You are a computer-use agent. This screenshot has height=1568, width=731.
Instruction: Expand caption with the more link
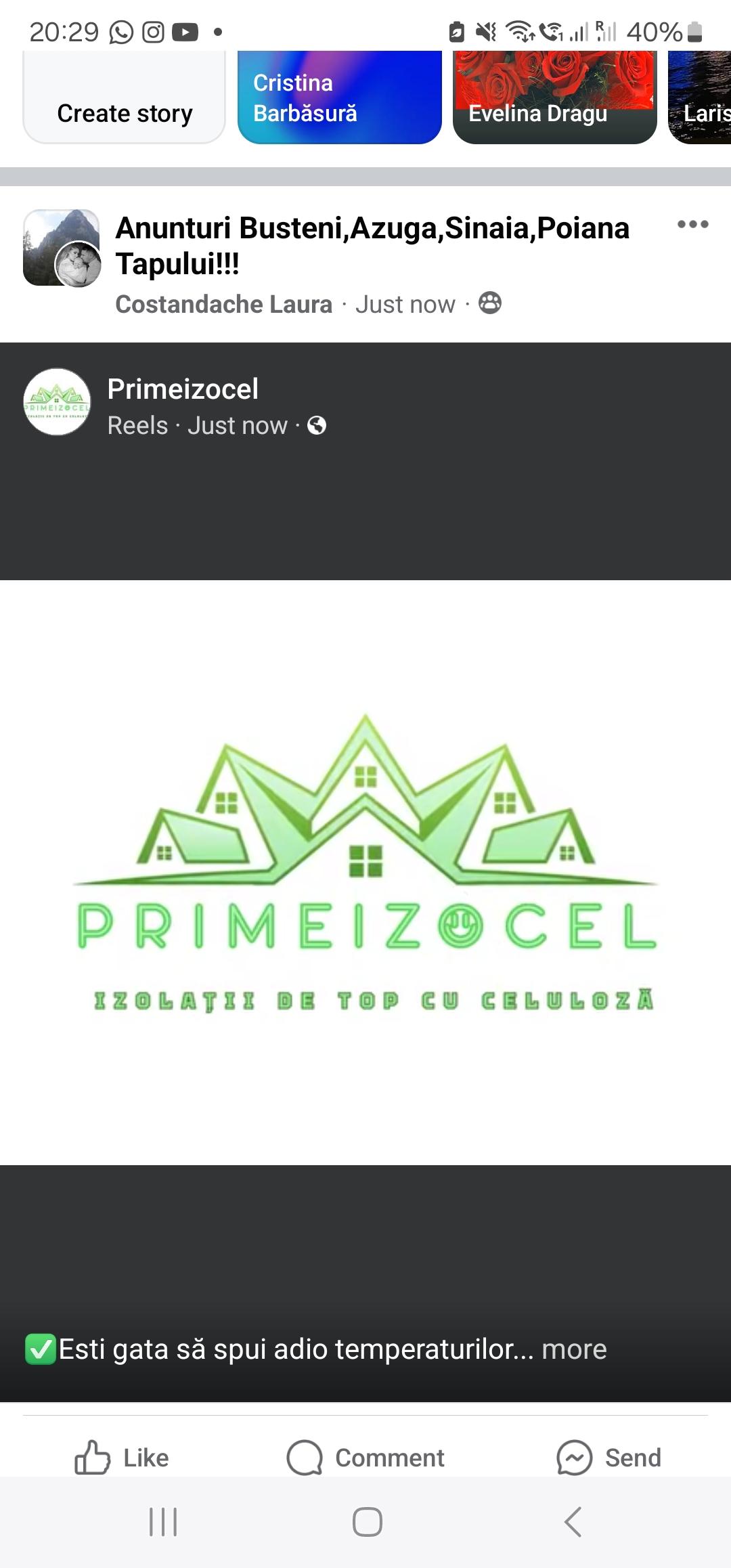tap(574, 1349)
